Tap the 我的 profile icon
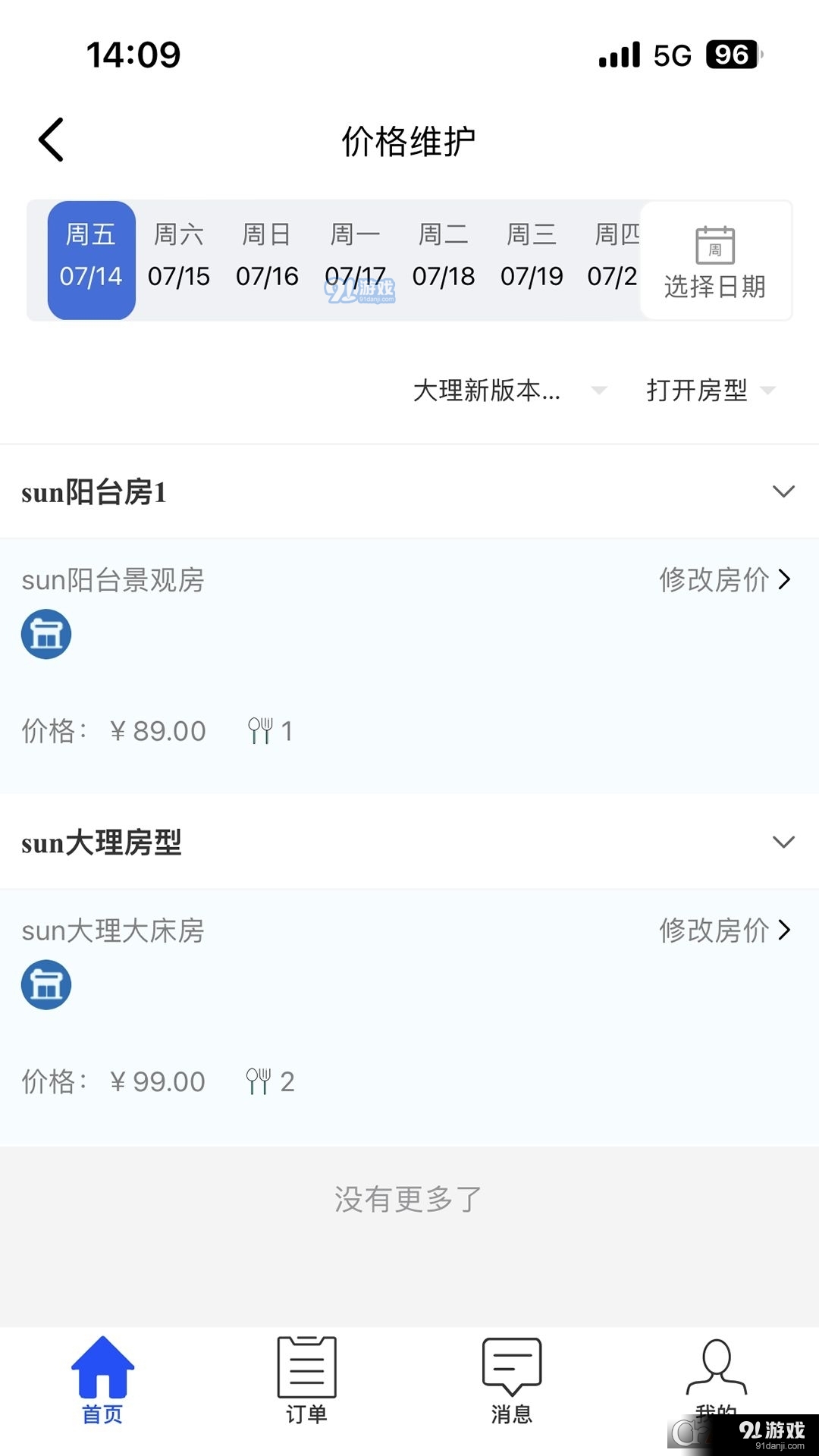This screenshot has width=819, height=1456. click(x=716, y=1373)
